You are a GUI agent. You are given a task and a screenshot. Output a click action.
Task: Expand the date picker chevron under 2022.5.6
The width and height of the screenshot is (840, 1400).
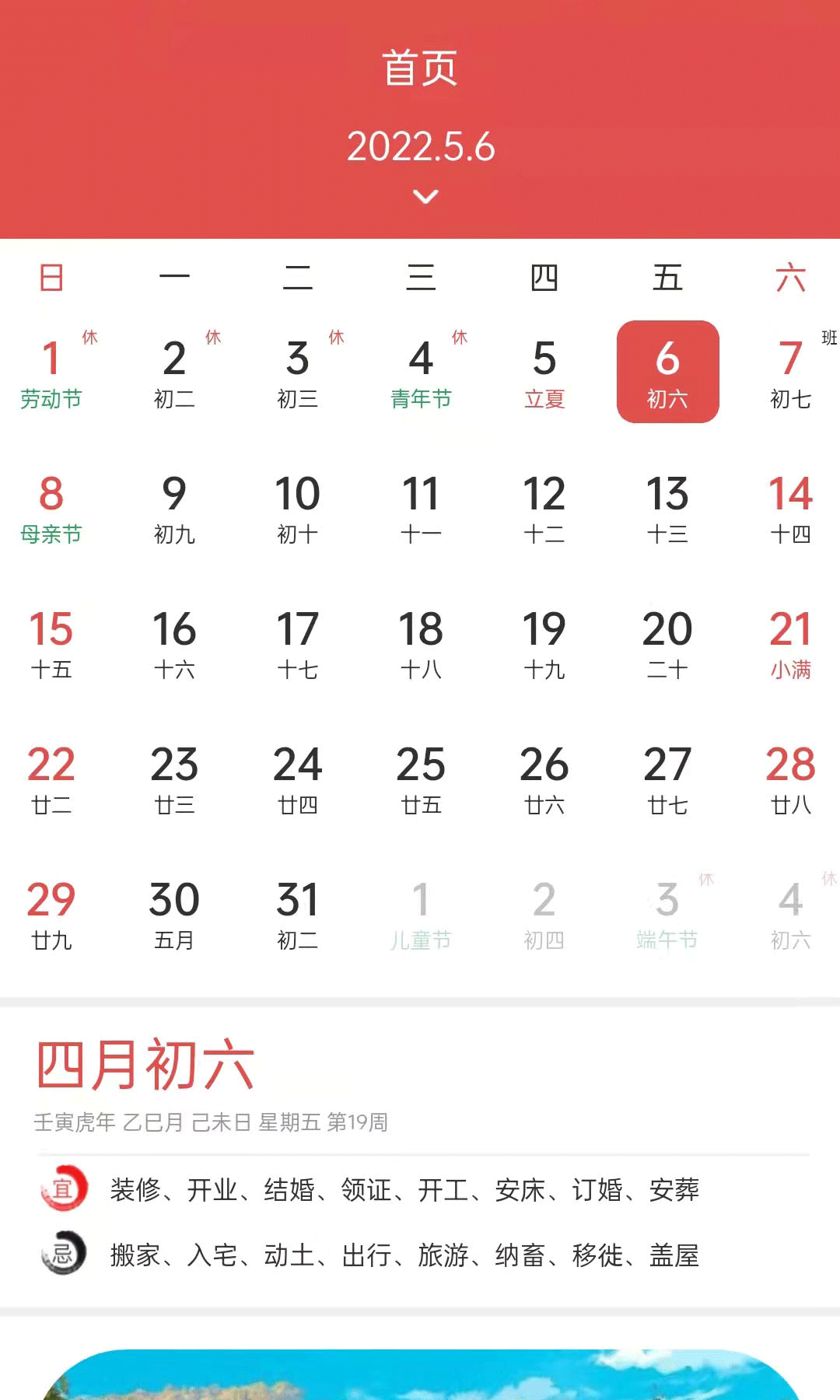(425, 196)
